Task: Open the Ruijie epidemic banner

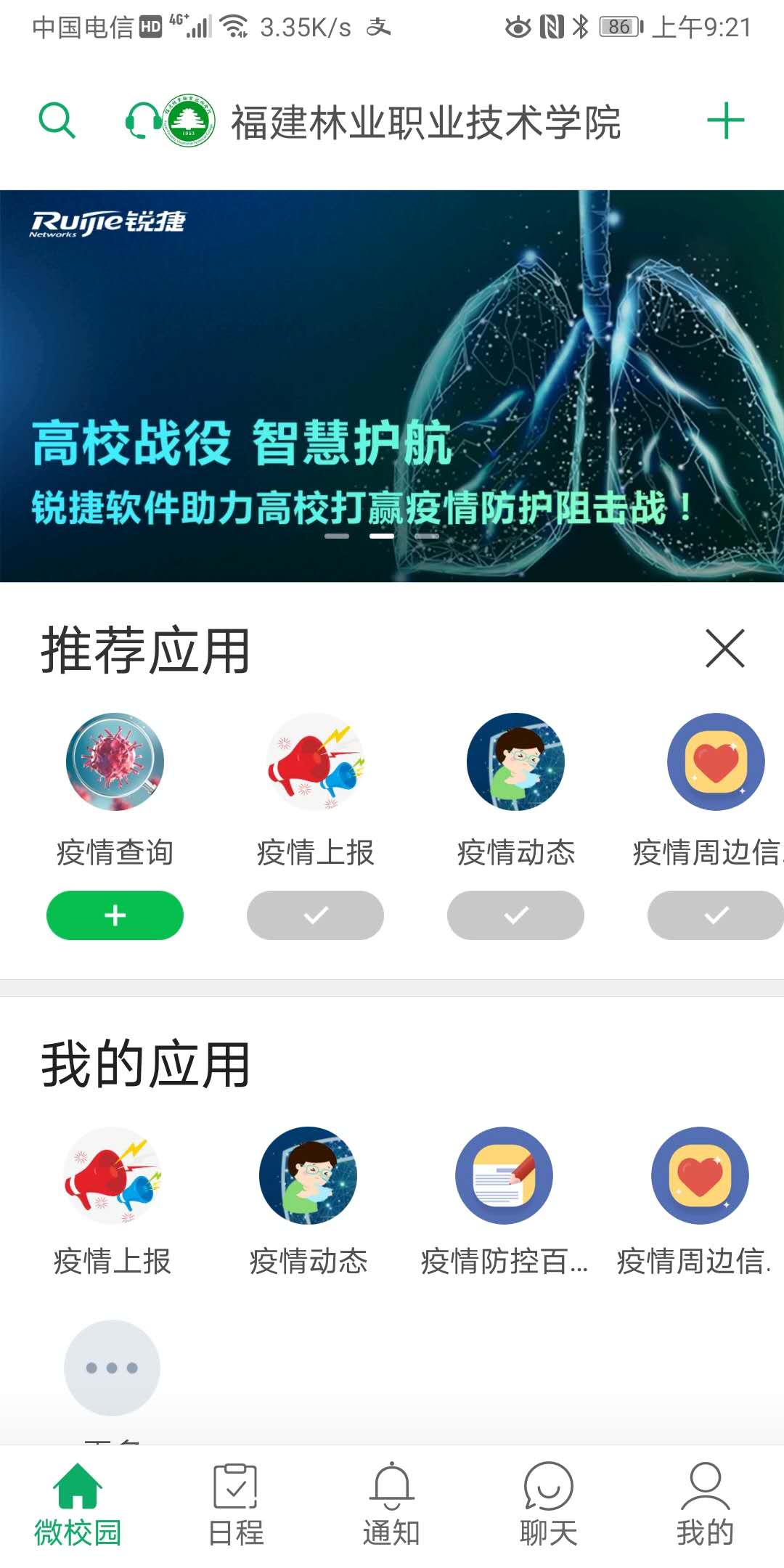Action: (x=392, y=385)
